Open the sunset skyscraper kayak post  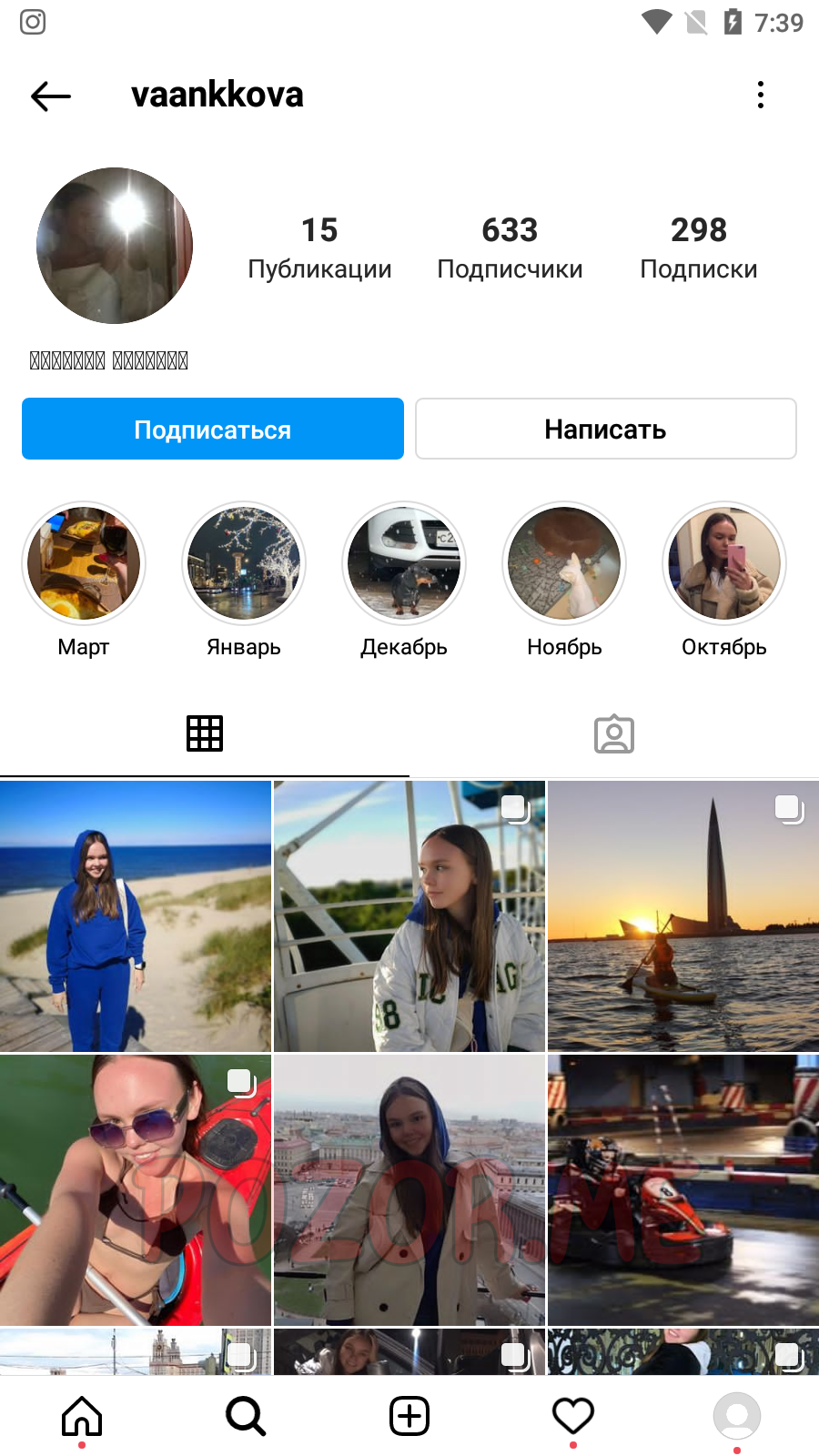tap(683, 916)
